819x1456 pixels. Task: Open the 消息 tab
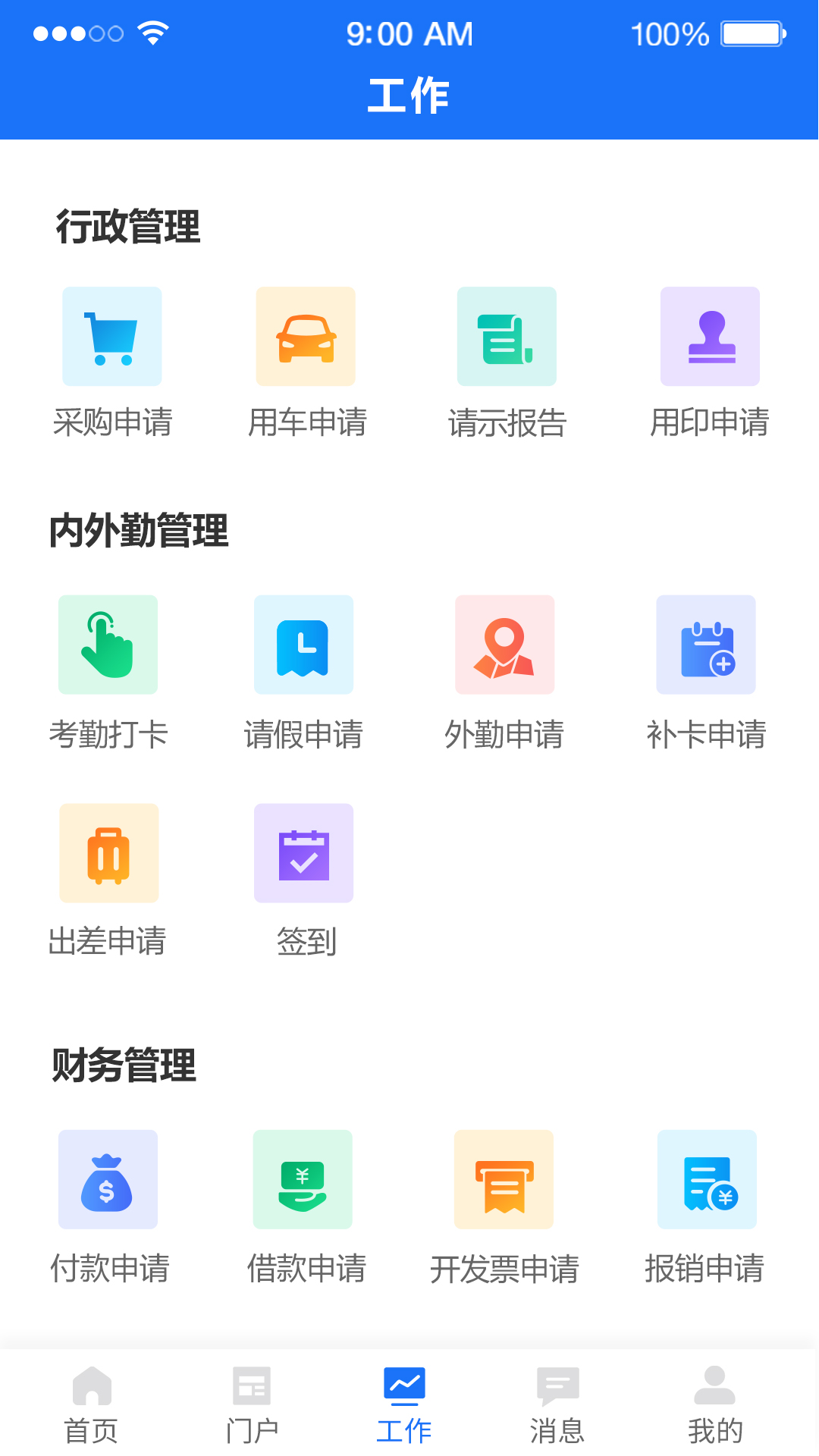[x=557, y=1404]
